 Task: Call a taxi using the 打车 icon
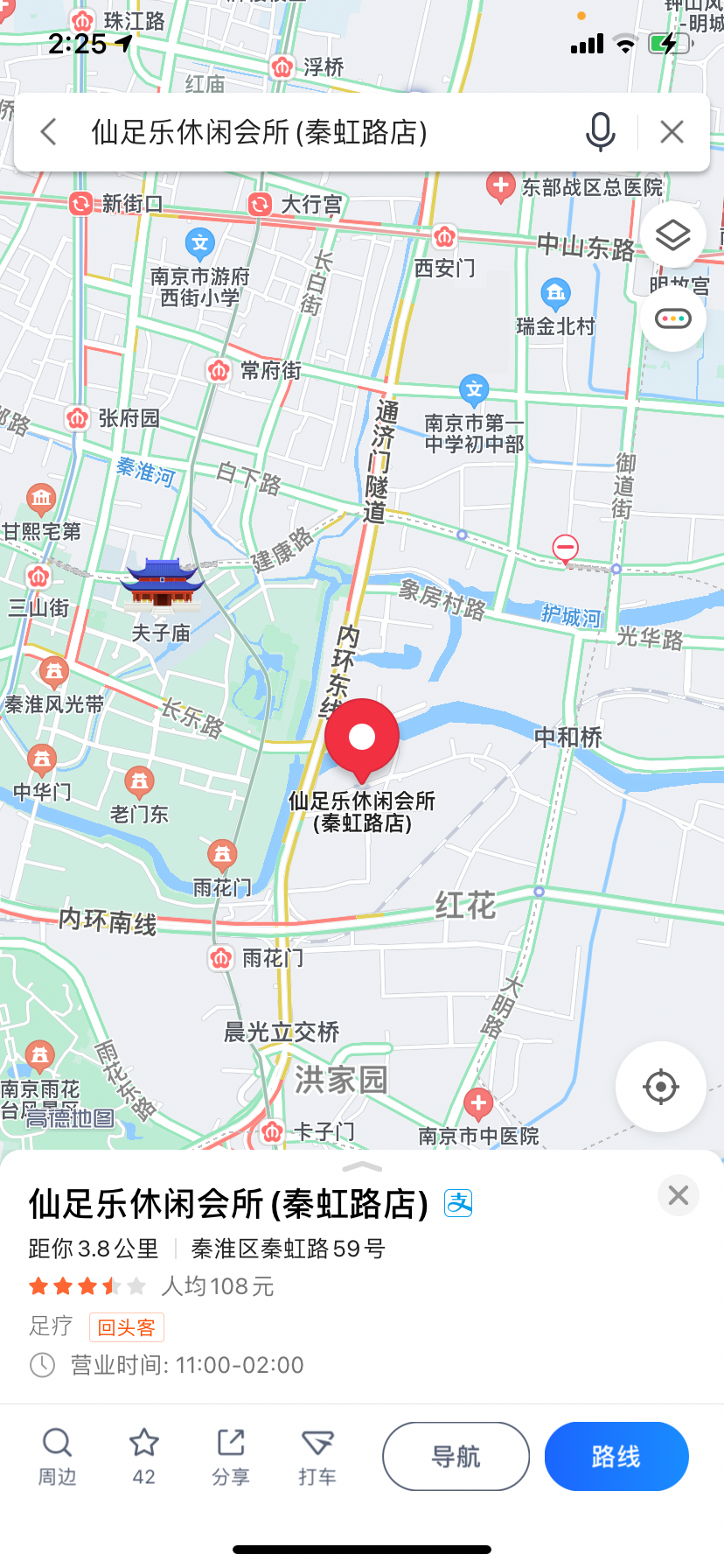[x=317, y=1454]
